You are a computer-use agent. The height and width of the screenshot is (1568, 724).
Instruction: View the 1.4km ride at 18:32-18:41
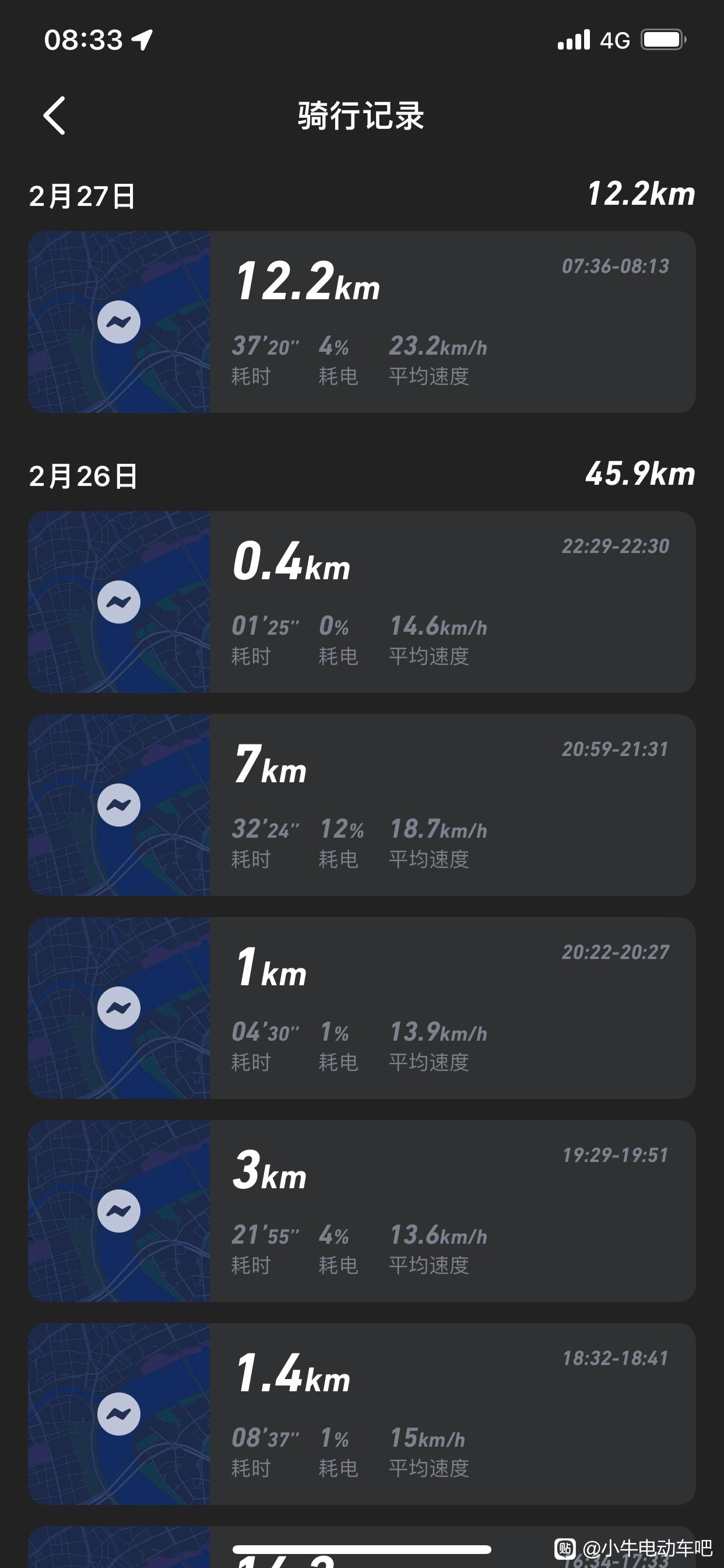362,1414
